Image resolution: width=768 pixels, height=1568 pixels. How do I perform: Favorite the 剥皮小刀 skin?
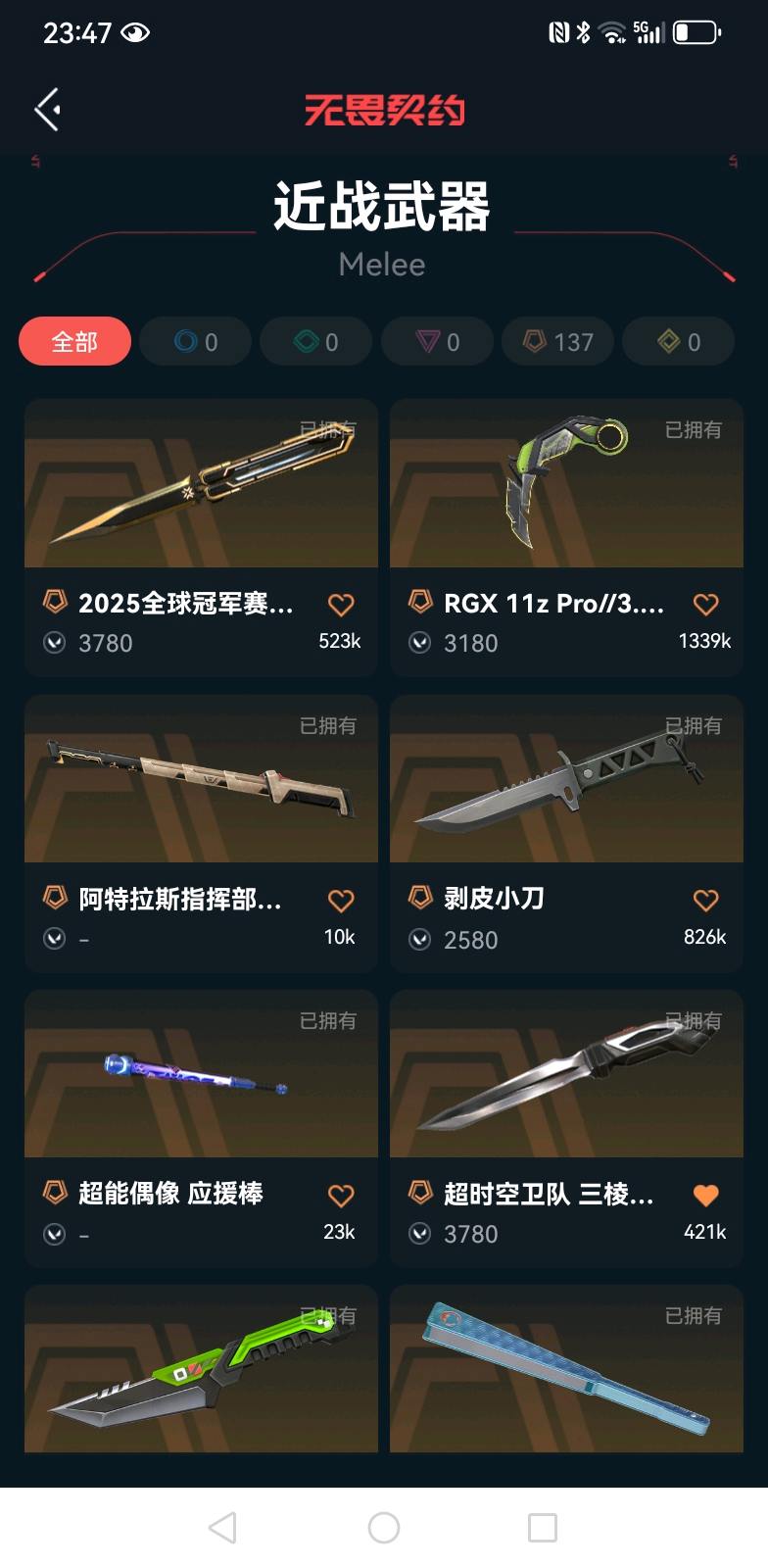[705, 900]
